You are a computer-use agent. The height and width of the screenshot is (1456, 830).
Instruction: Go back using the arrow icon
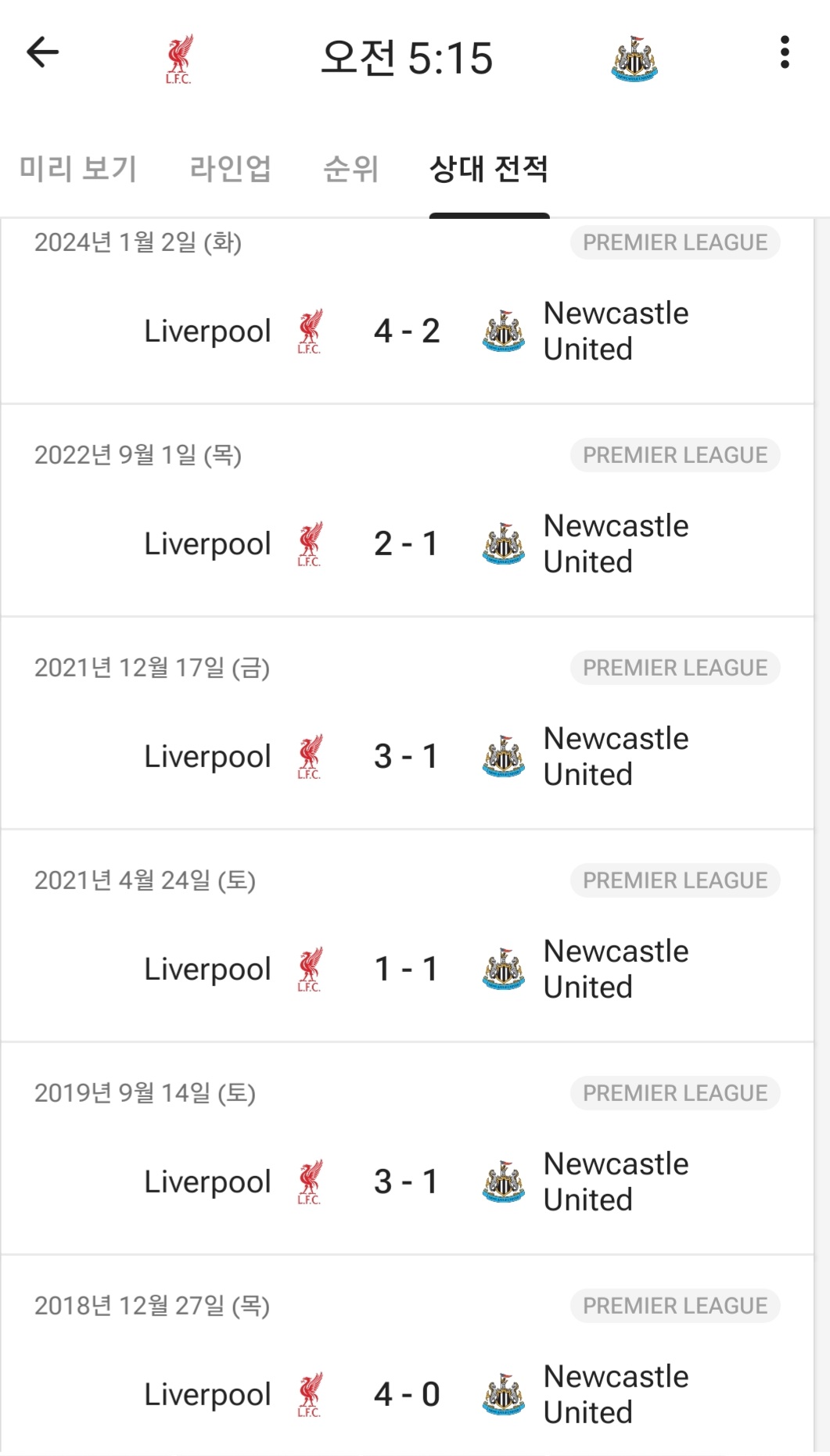point(43,53)
